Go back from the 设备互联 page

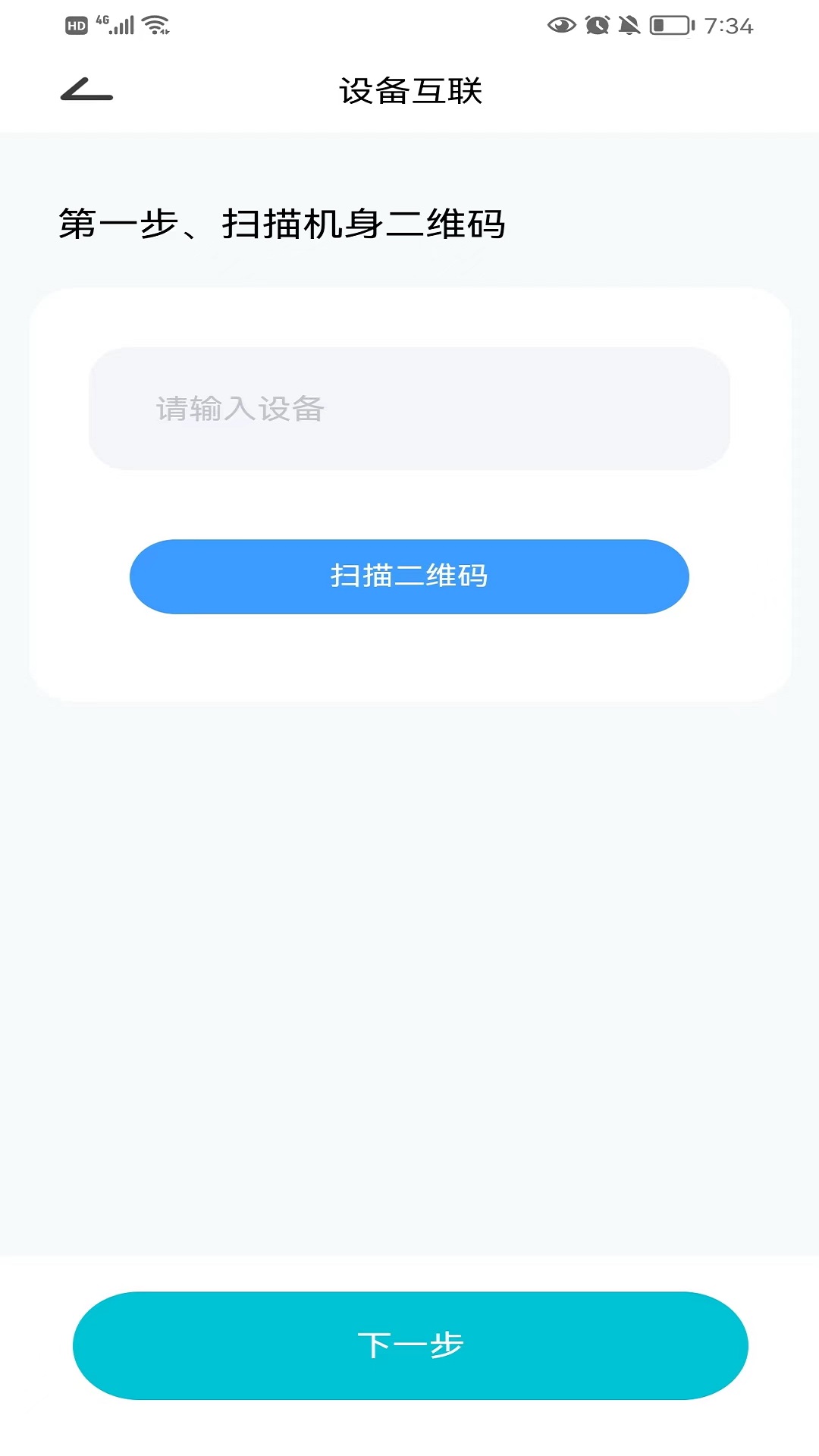(x=86, y=91)
